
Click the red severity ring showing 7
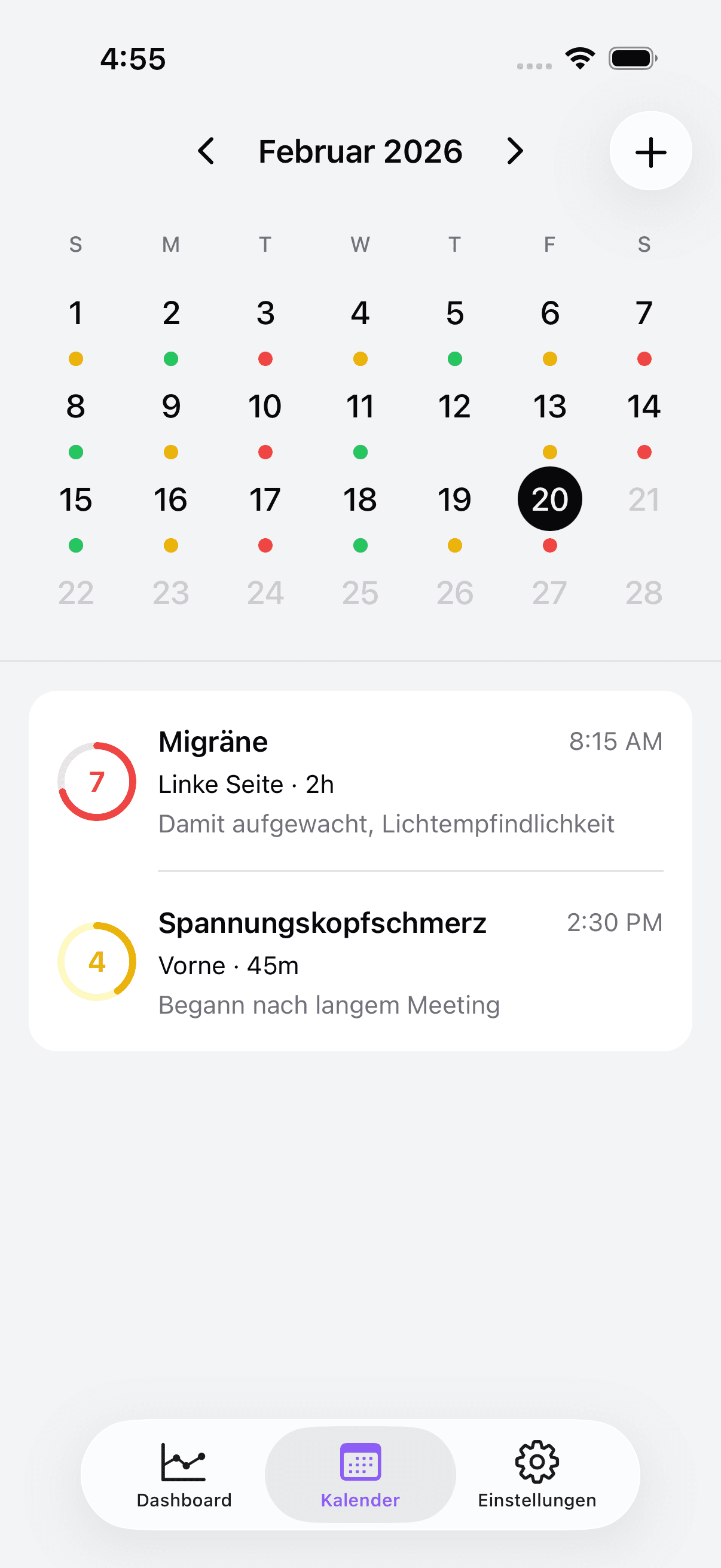[97, 781]
